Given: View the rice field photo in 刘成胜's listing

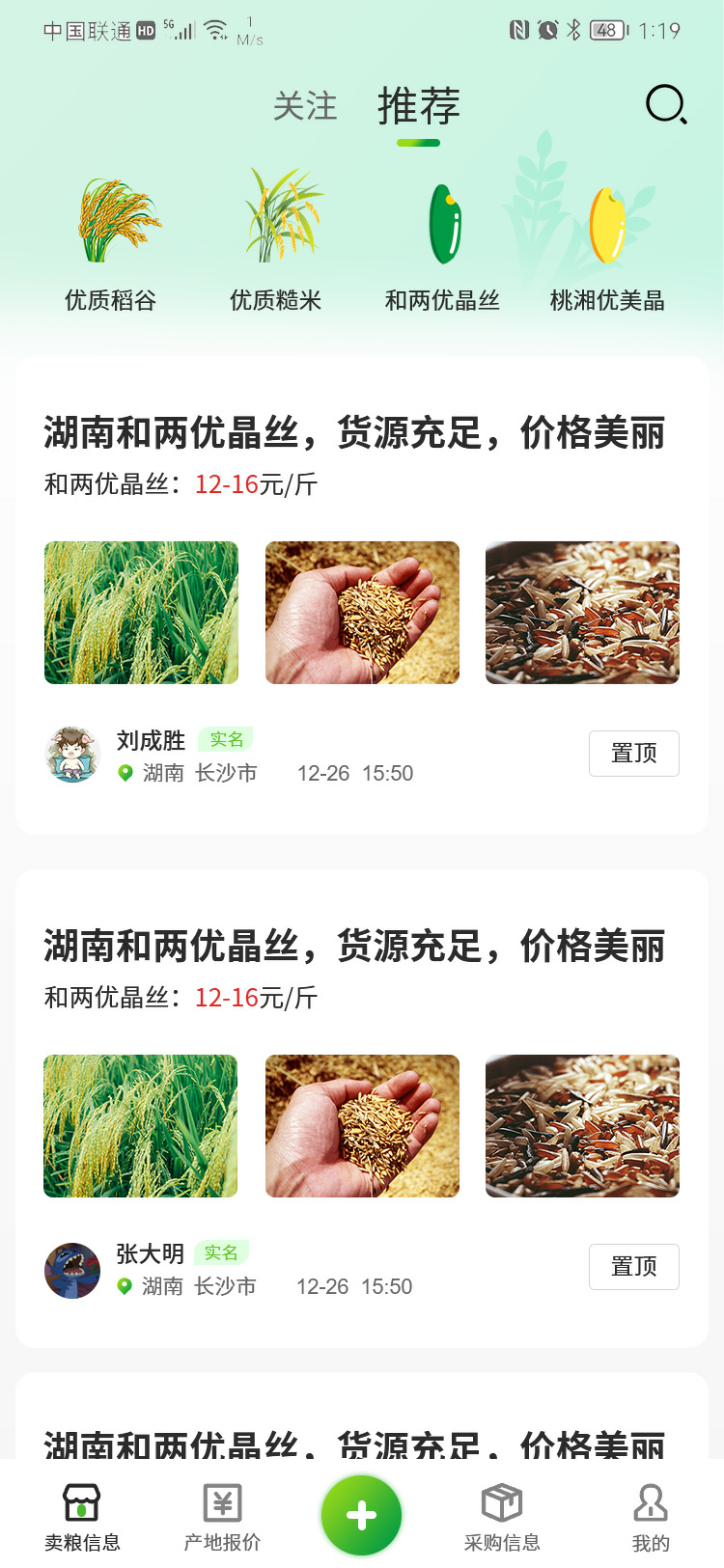Looking at the screenshot, I should [141, 613].
